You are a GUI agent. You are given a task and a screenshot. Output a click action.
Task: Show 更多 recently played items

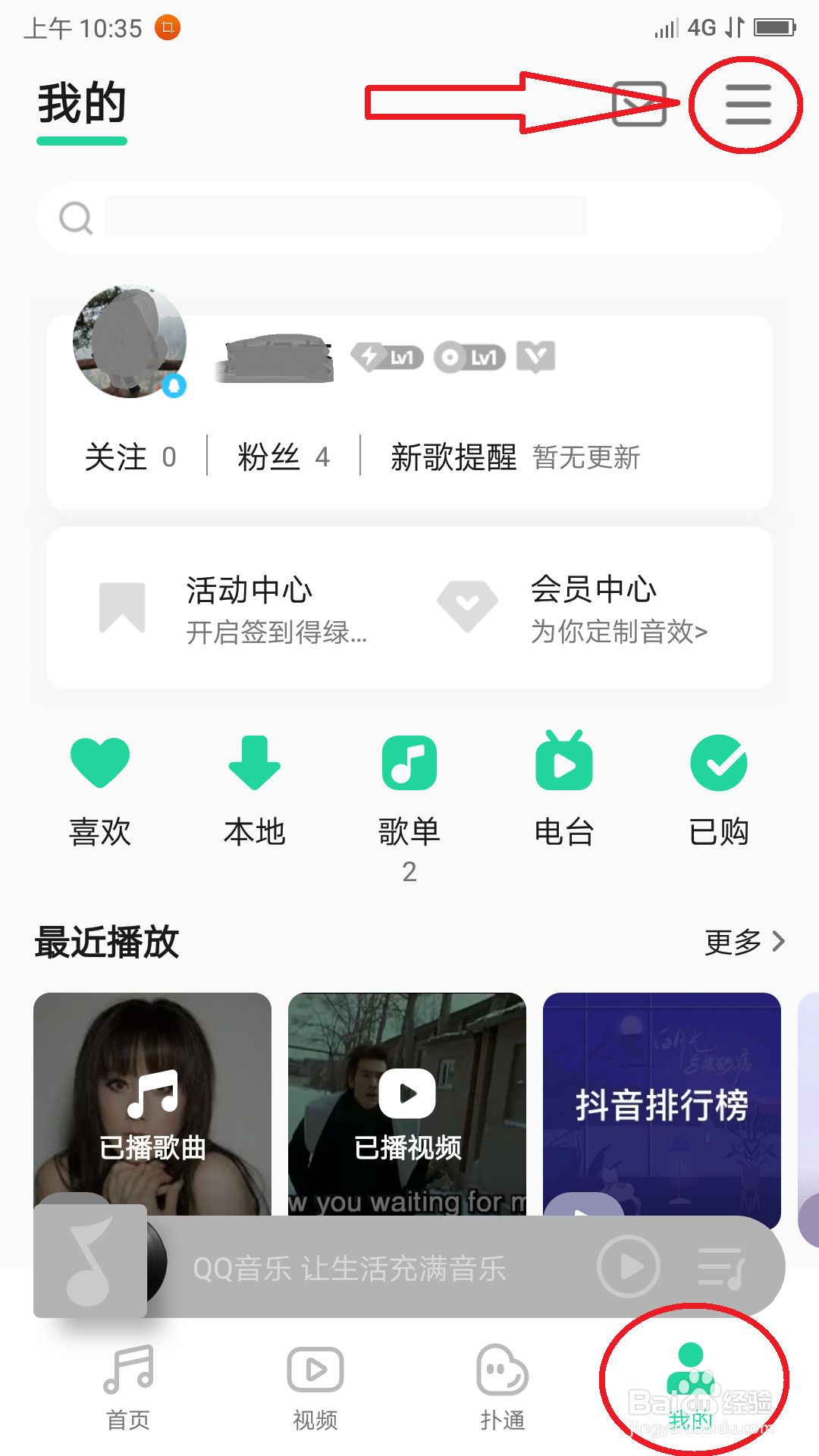pos(744,942)
